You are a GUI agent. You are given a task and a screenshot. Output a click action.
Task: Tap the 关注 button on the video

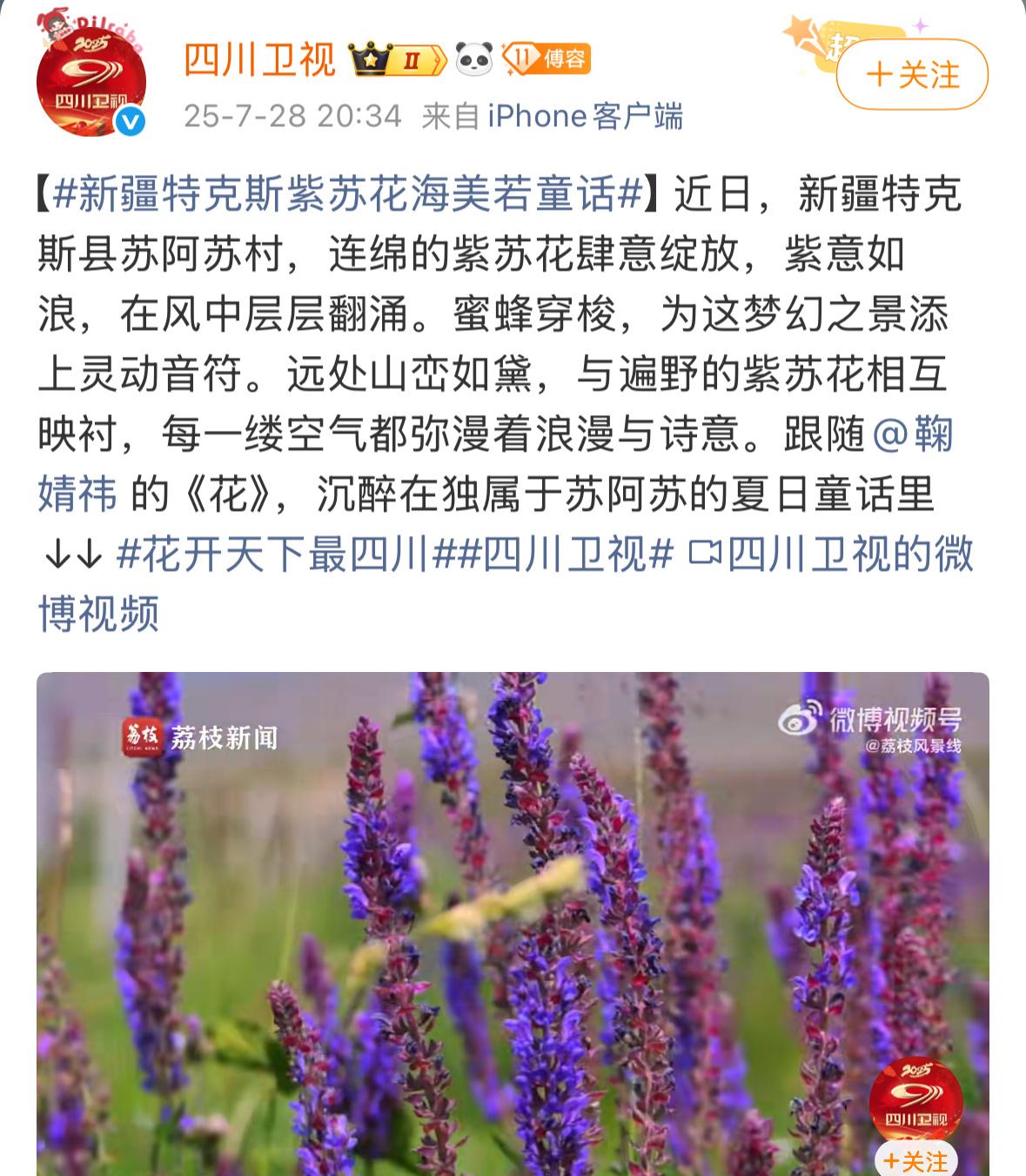point(915,1160)
